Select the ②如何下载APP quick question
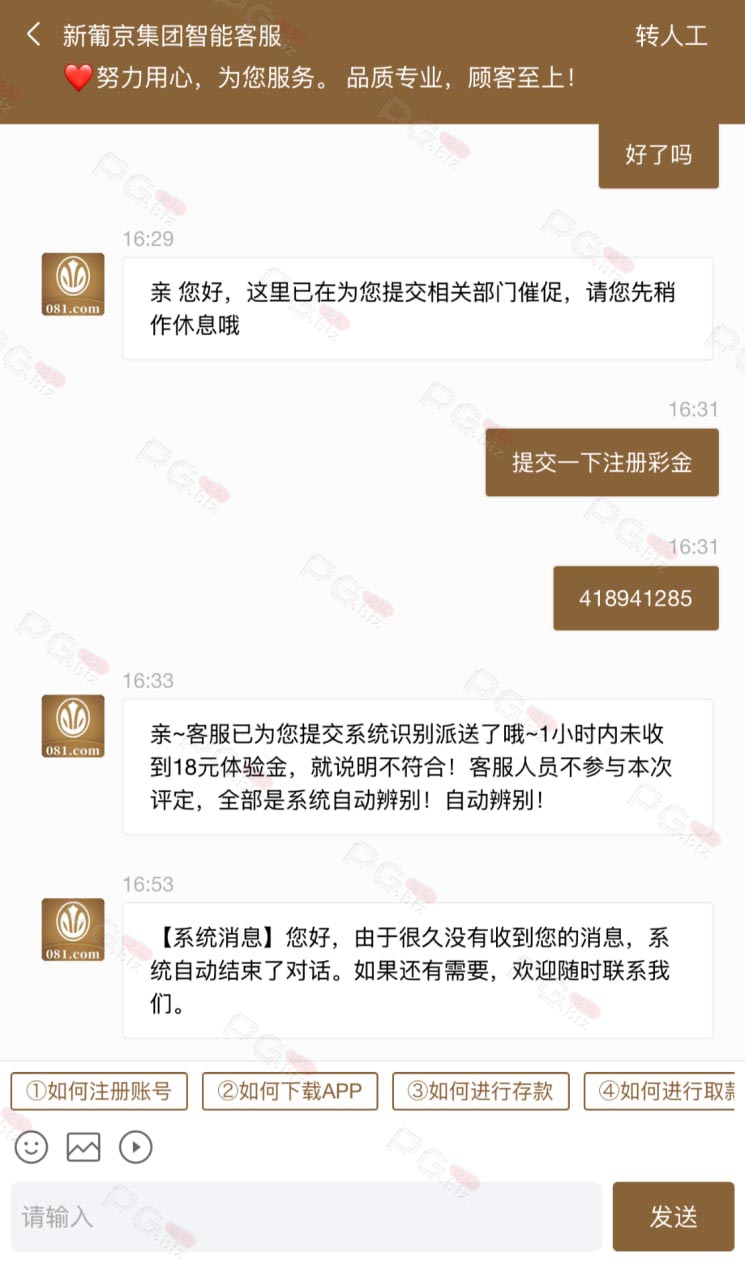The width and height of the screenshot is (745, 1280). pyautogui.click(x=290, y=1091)
